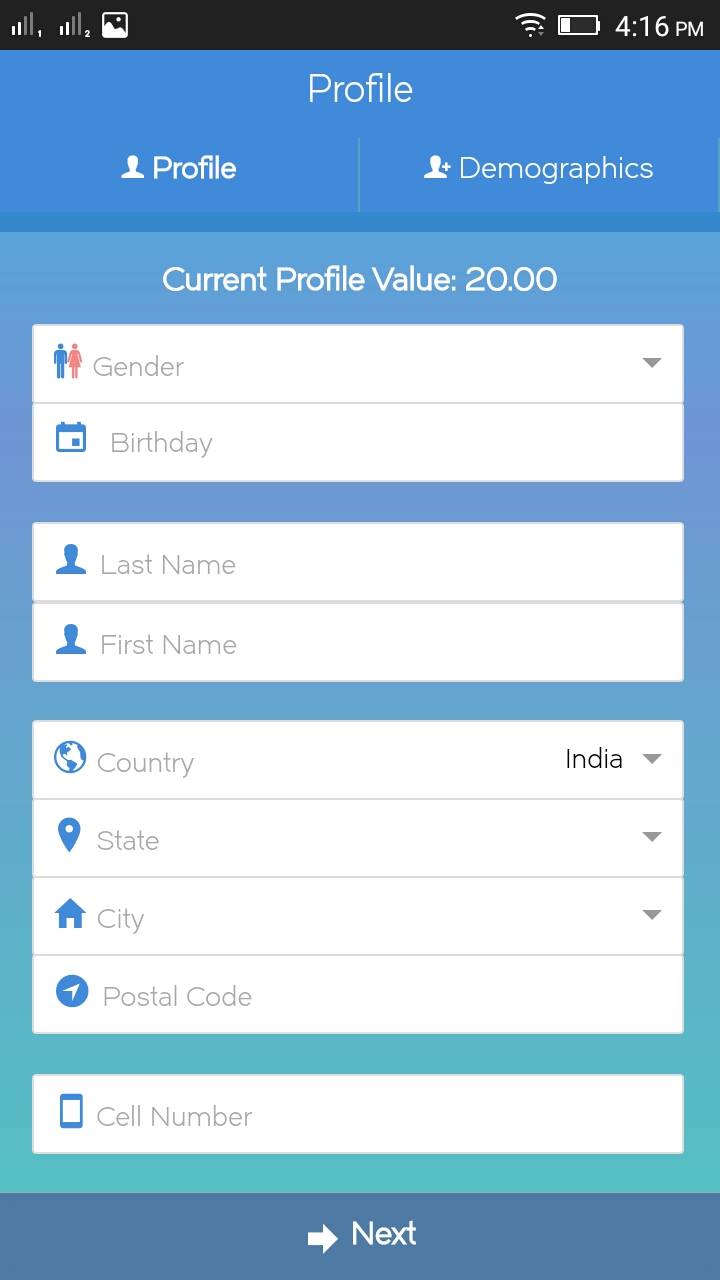This screenshot has height=1280, width=720.
Task: Continue with the Next button
Action: pos(360,1235)
